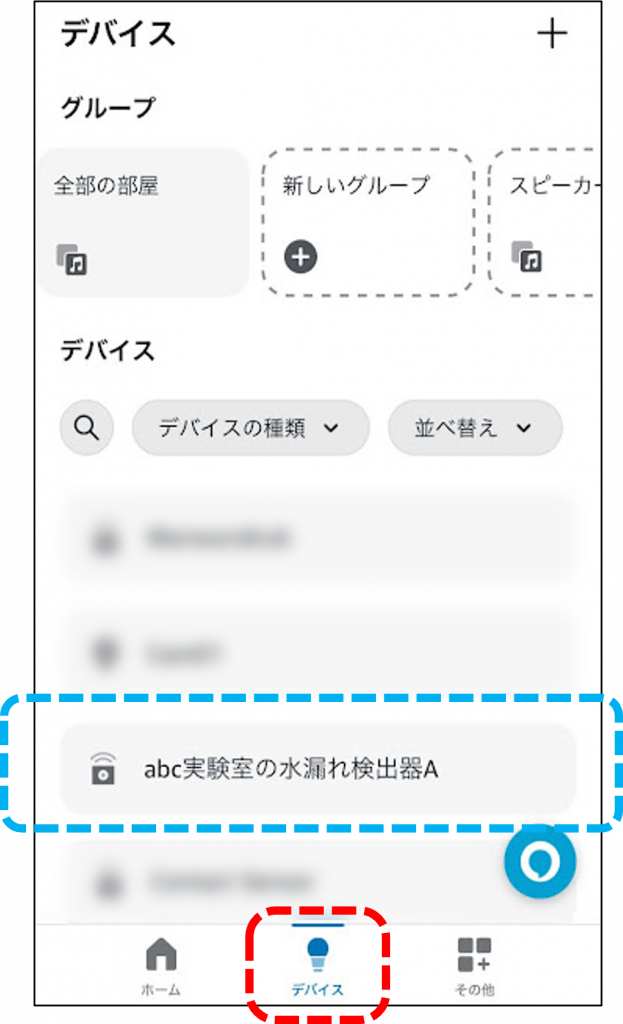Open the 全部の部屋 group card
623x1024 pixels.
tap(143, 222)
